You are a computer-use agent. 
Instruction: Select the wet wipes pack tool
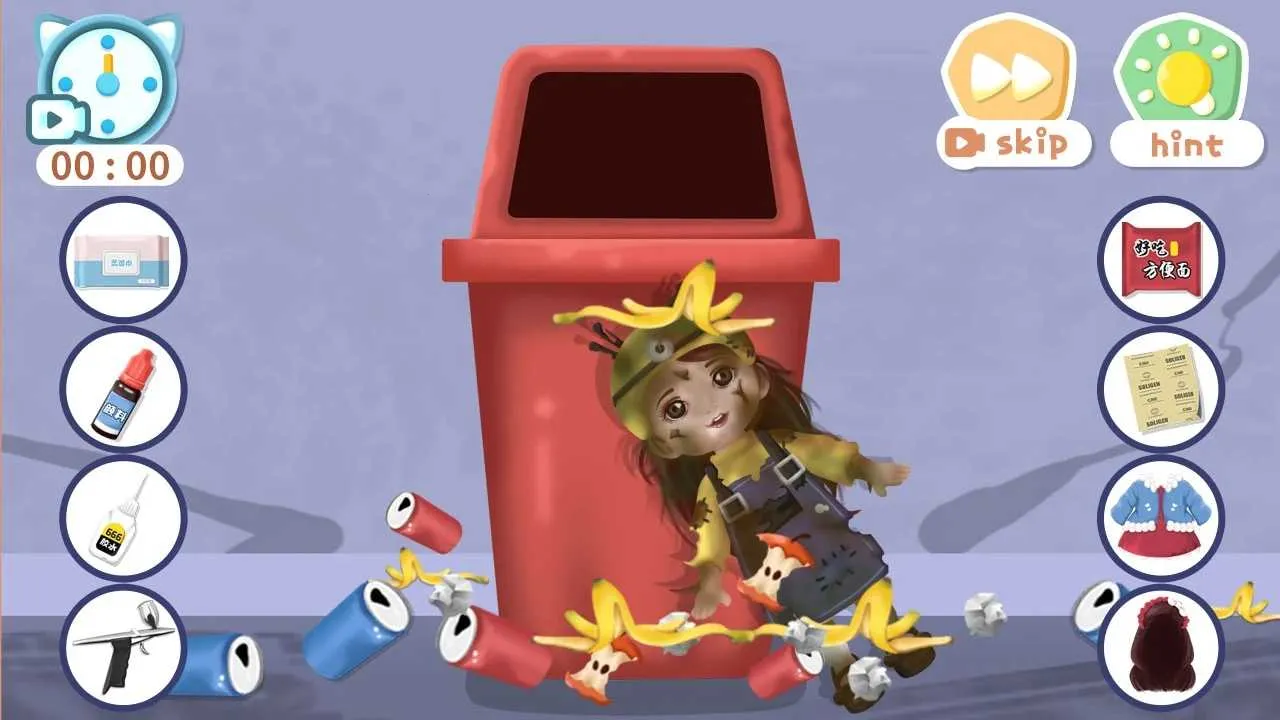click(123, 259)
